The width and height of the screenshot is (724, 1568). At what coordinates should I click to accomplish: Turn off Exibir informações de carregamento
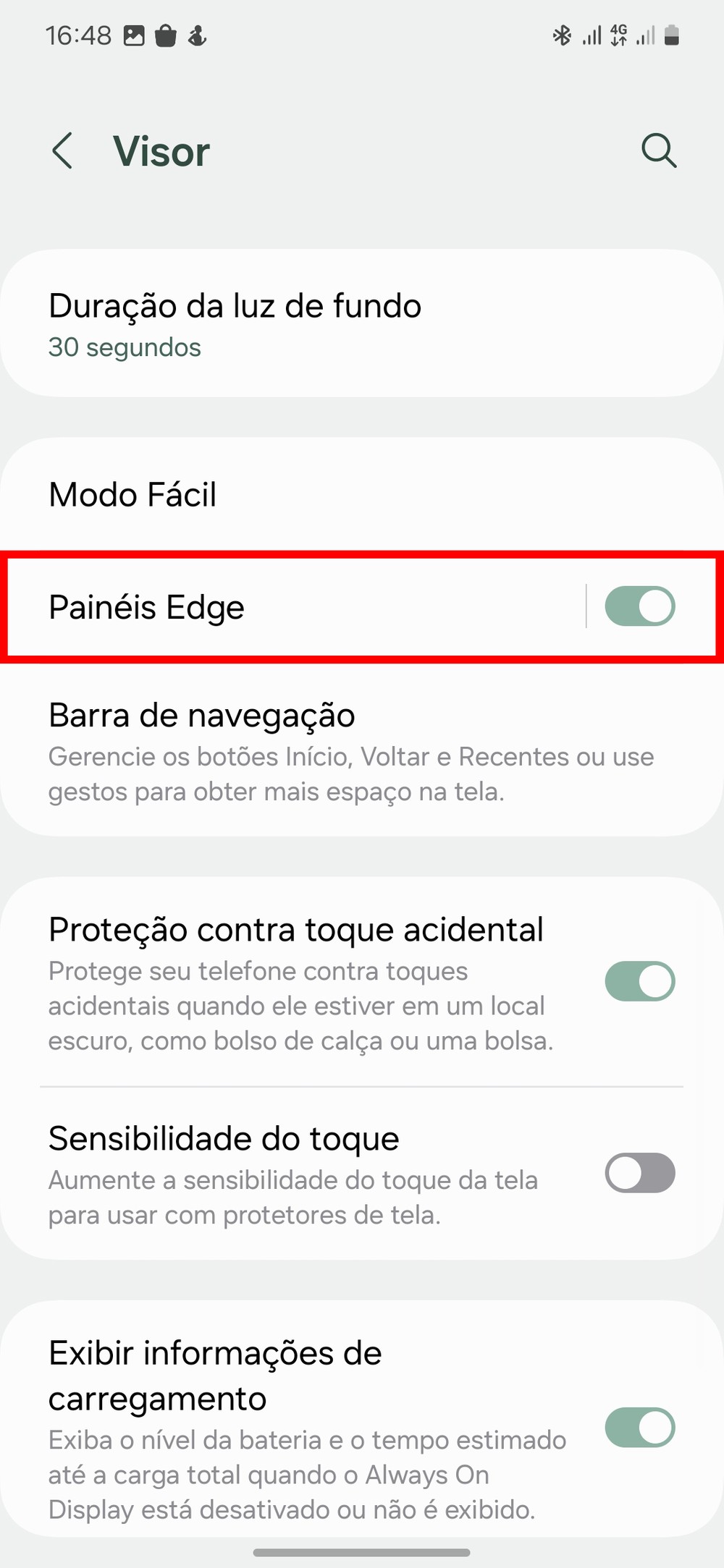coord(640,1428)
